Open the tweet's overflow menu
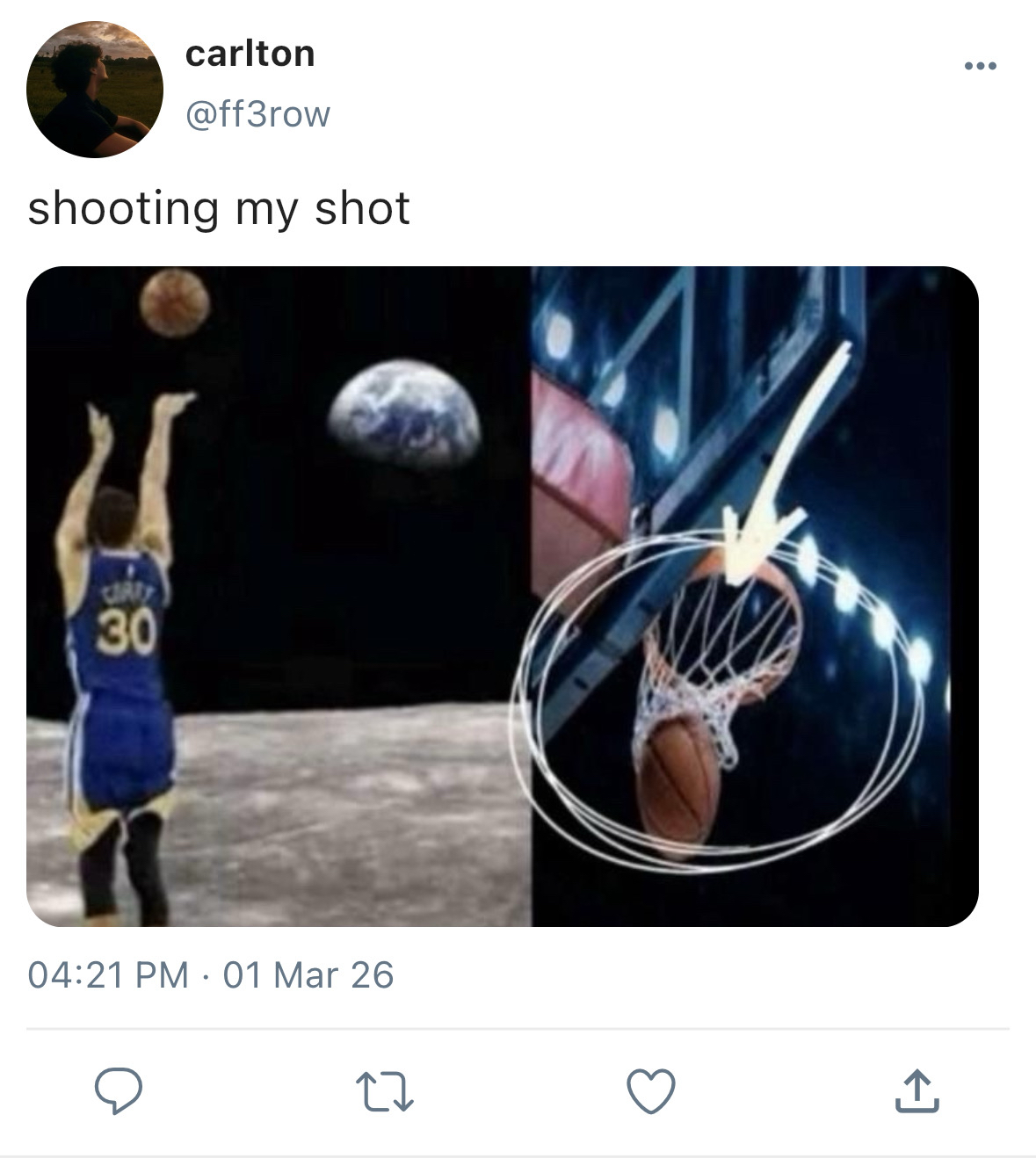Viewport: 1036px width, 1173px height. 980,66
